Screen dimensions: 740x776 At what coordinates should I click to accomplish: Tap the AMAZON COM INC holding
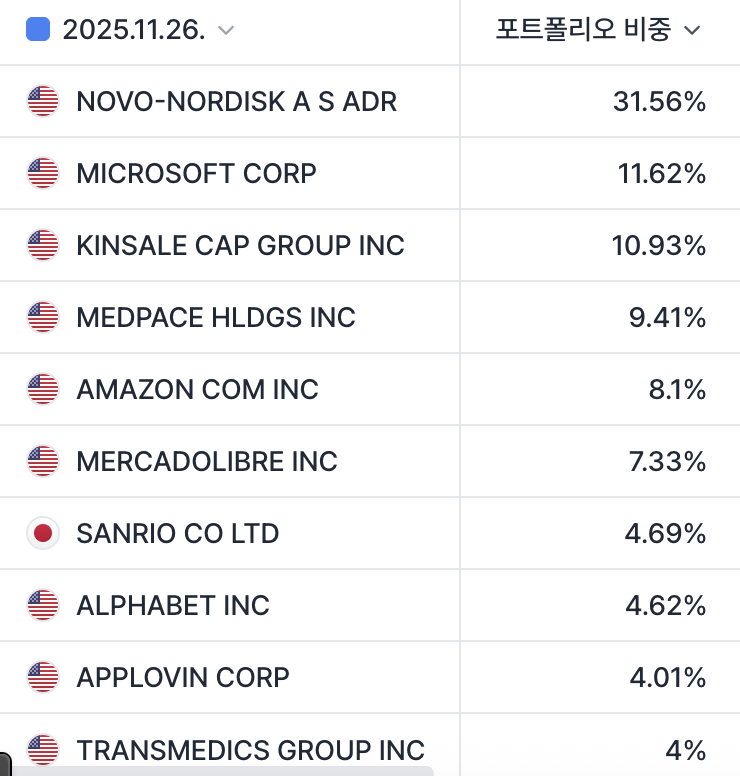pyautogui.click(x=197, y=389)
